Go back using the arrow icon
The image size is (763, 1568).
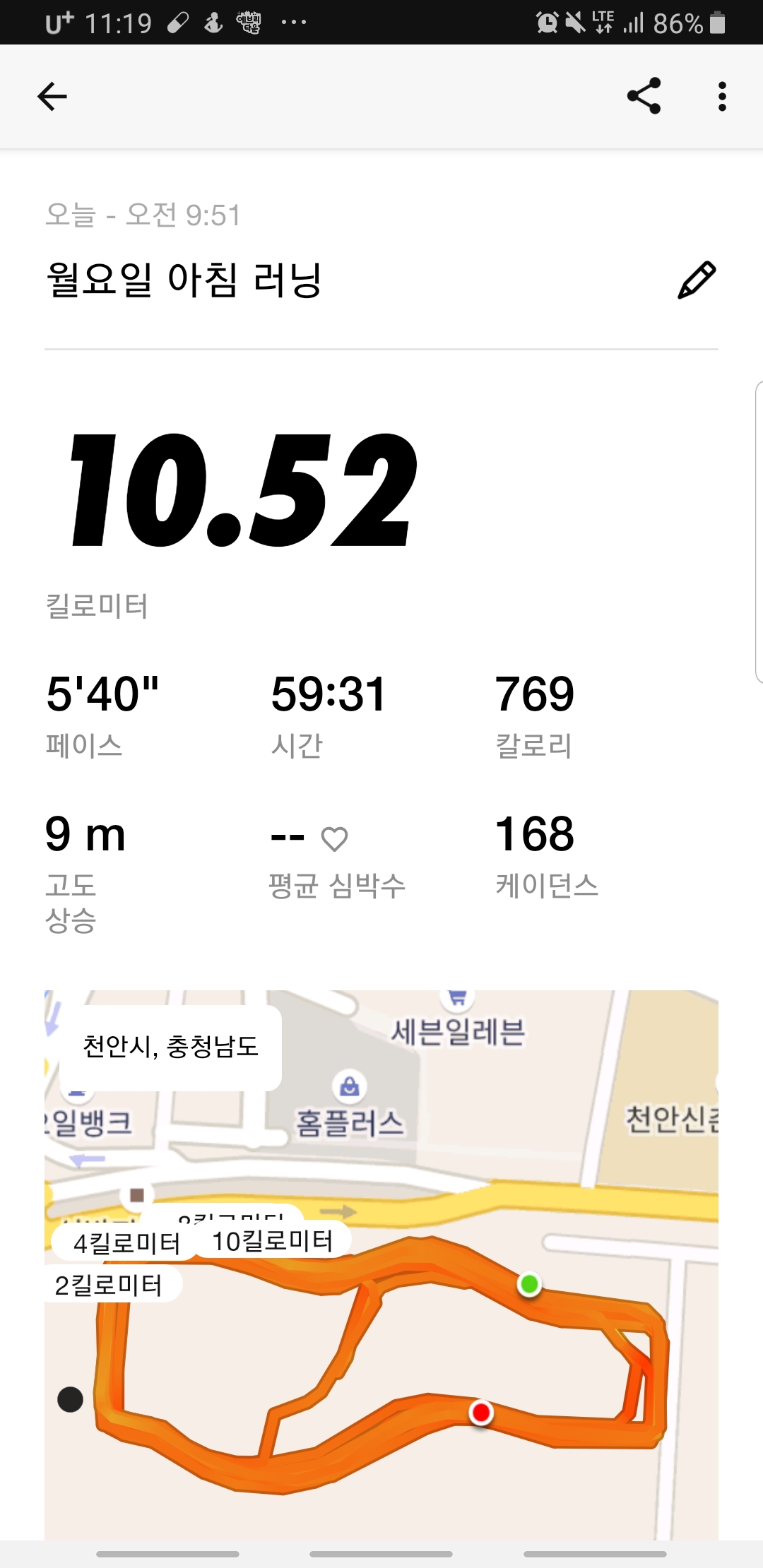52,97
